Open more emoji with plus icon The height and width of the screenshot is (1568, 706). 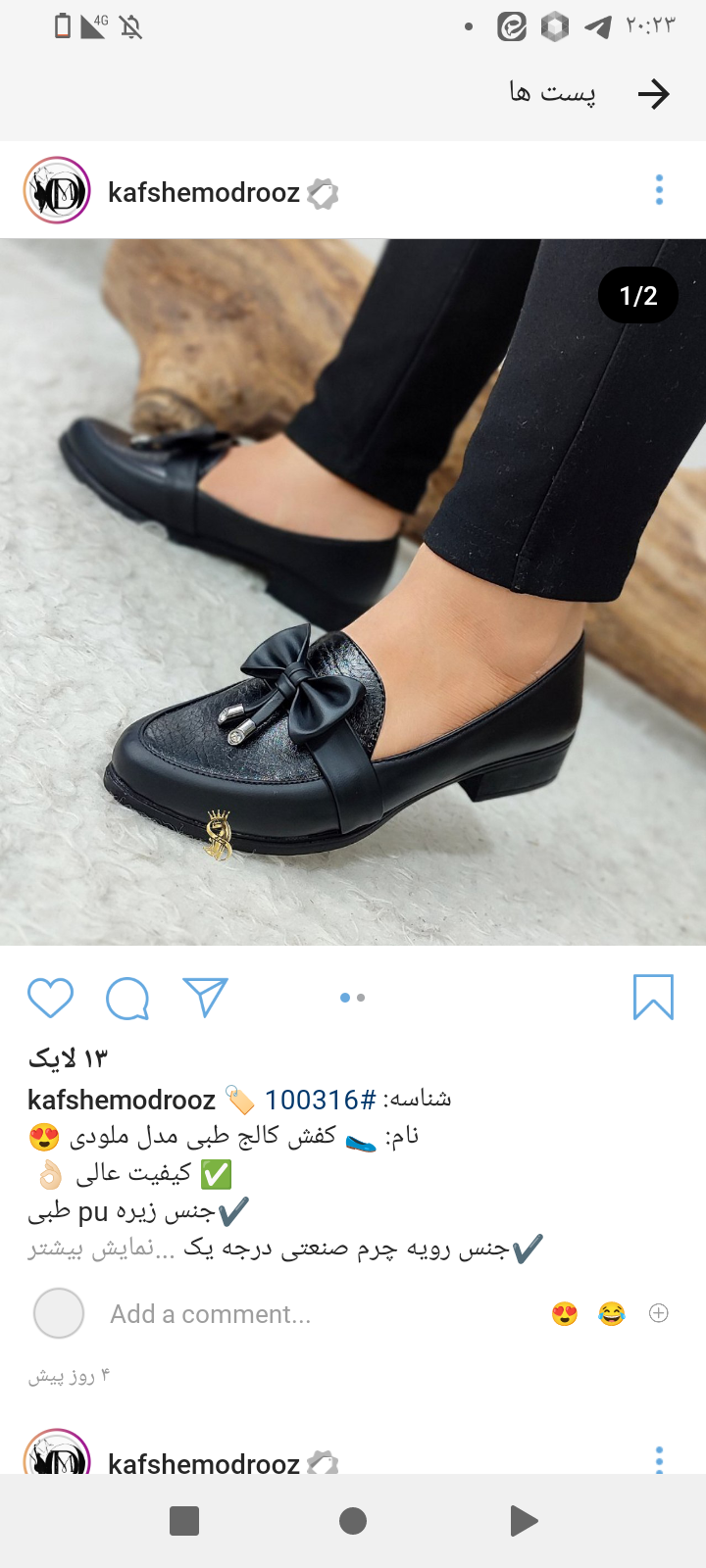659,1313
